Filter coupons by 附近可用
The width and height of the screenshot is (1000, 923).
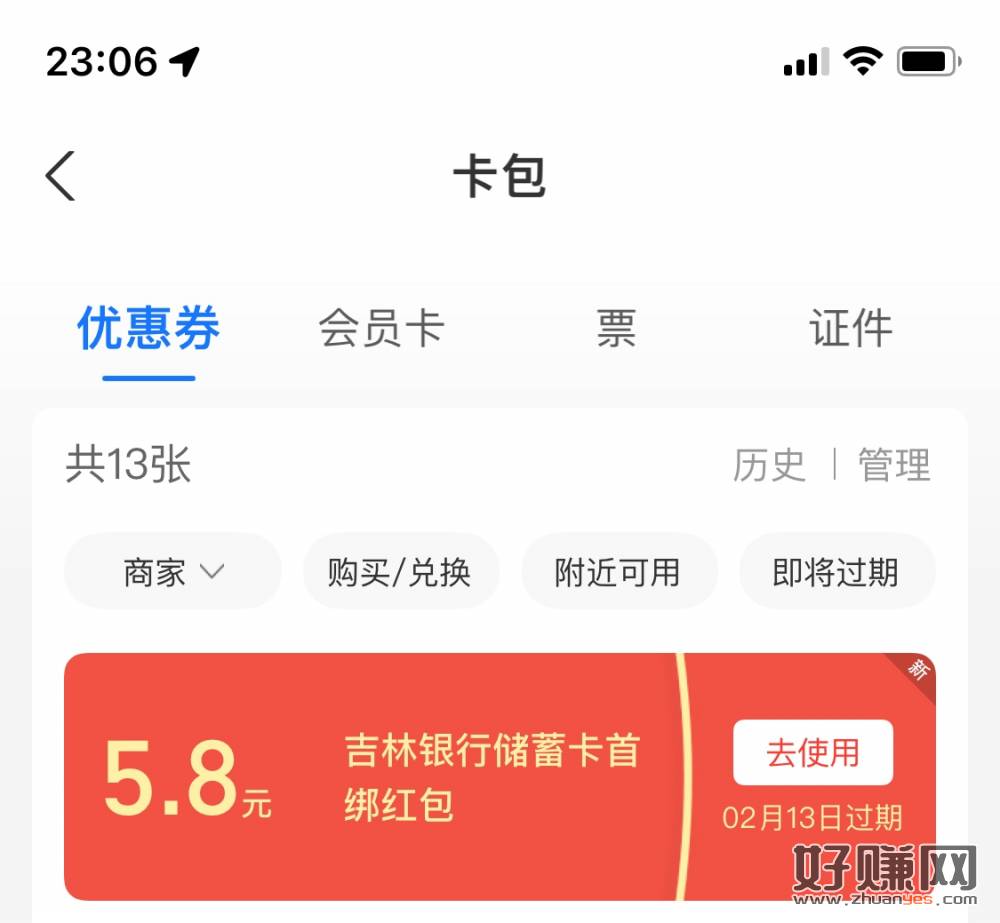(618, 572)
